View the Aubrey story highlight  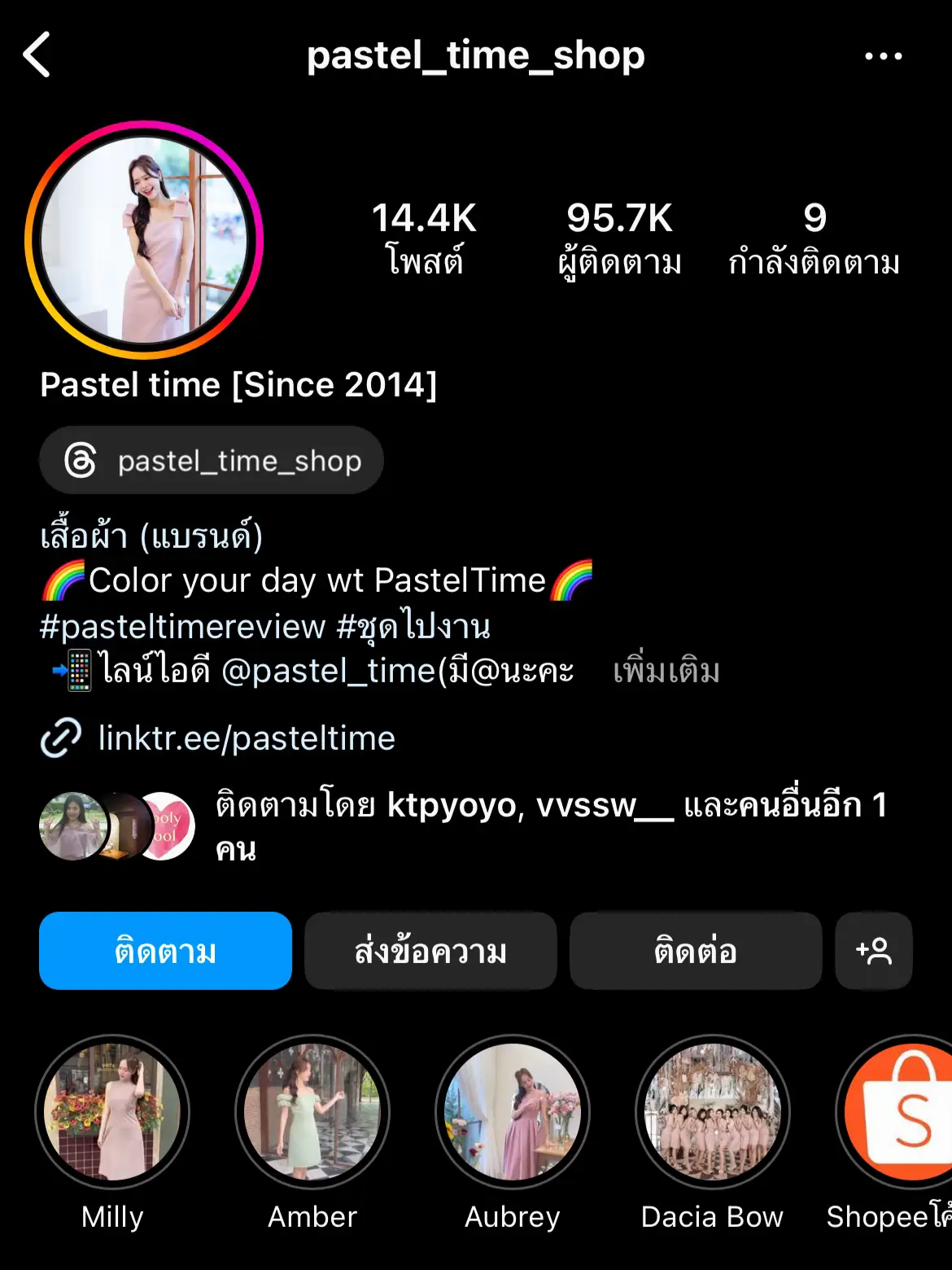(x=513, y=1112)
